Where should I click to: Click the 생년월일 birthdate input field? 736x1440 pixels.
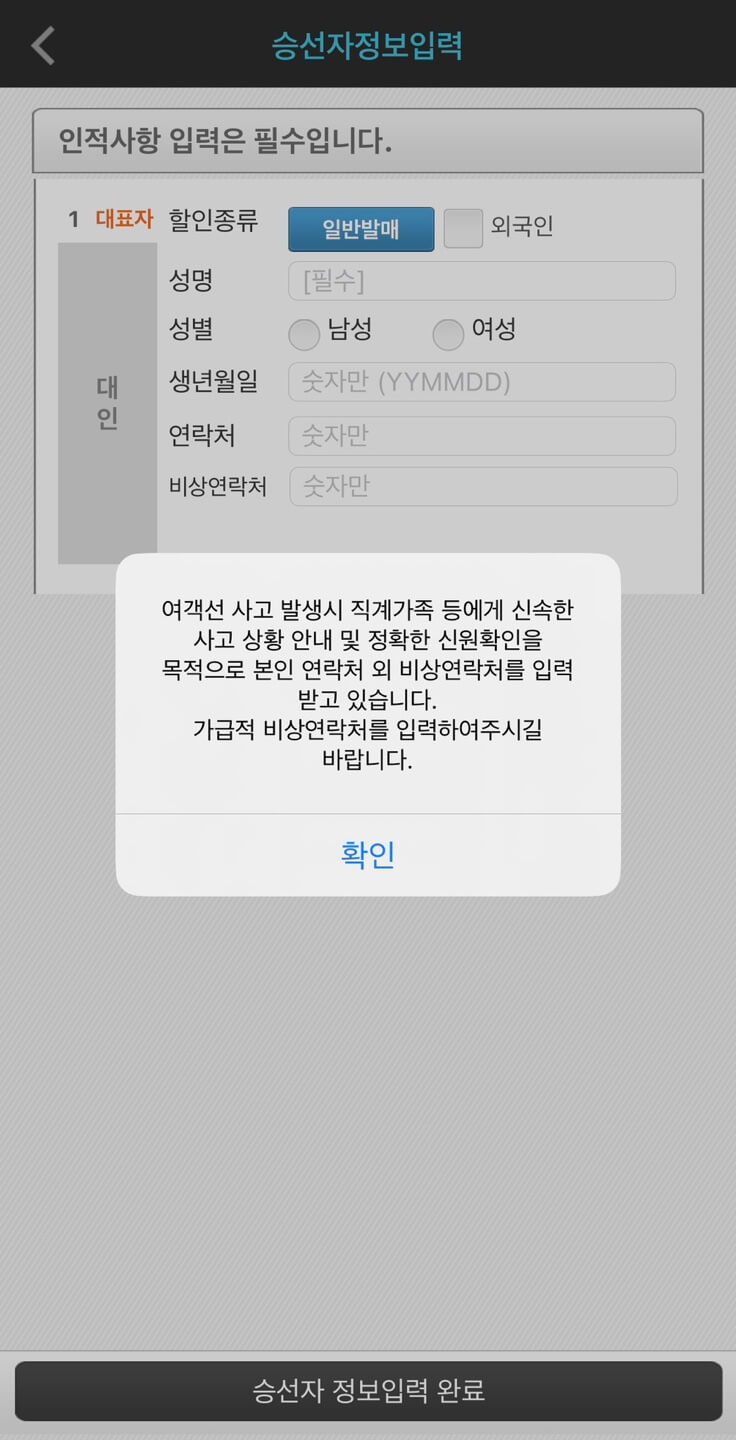point(482,382)
